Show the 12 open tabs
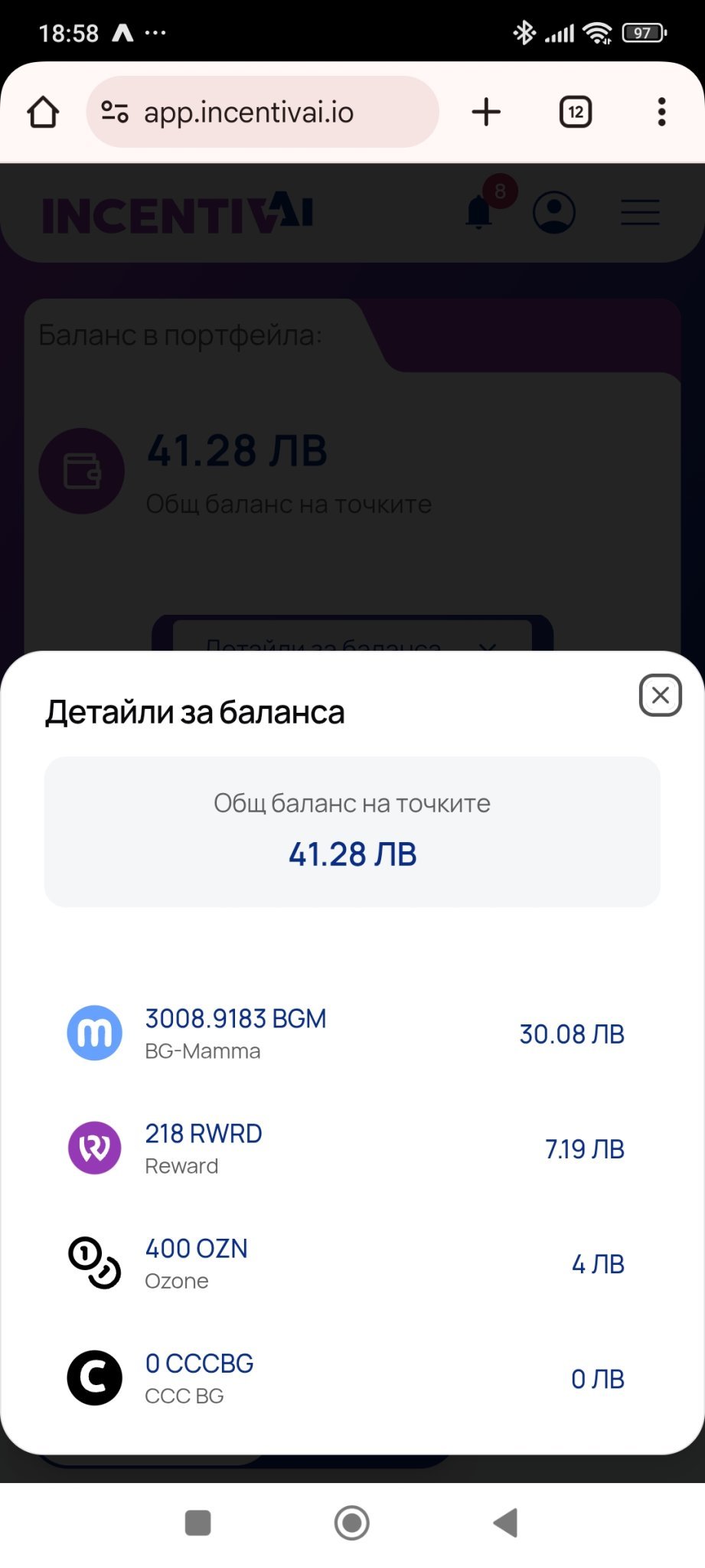 tap(576, 113)
